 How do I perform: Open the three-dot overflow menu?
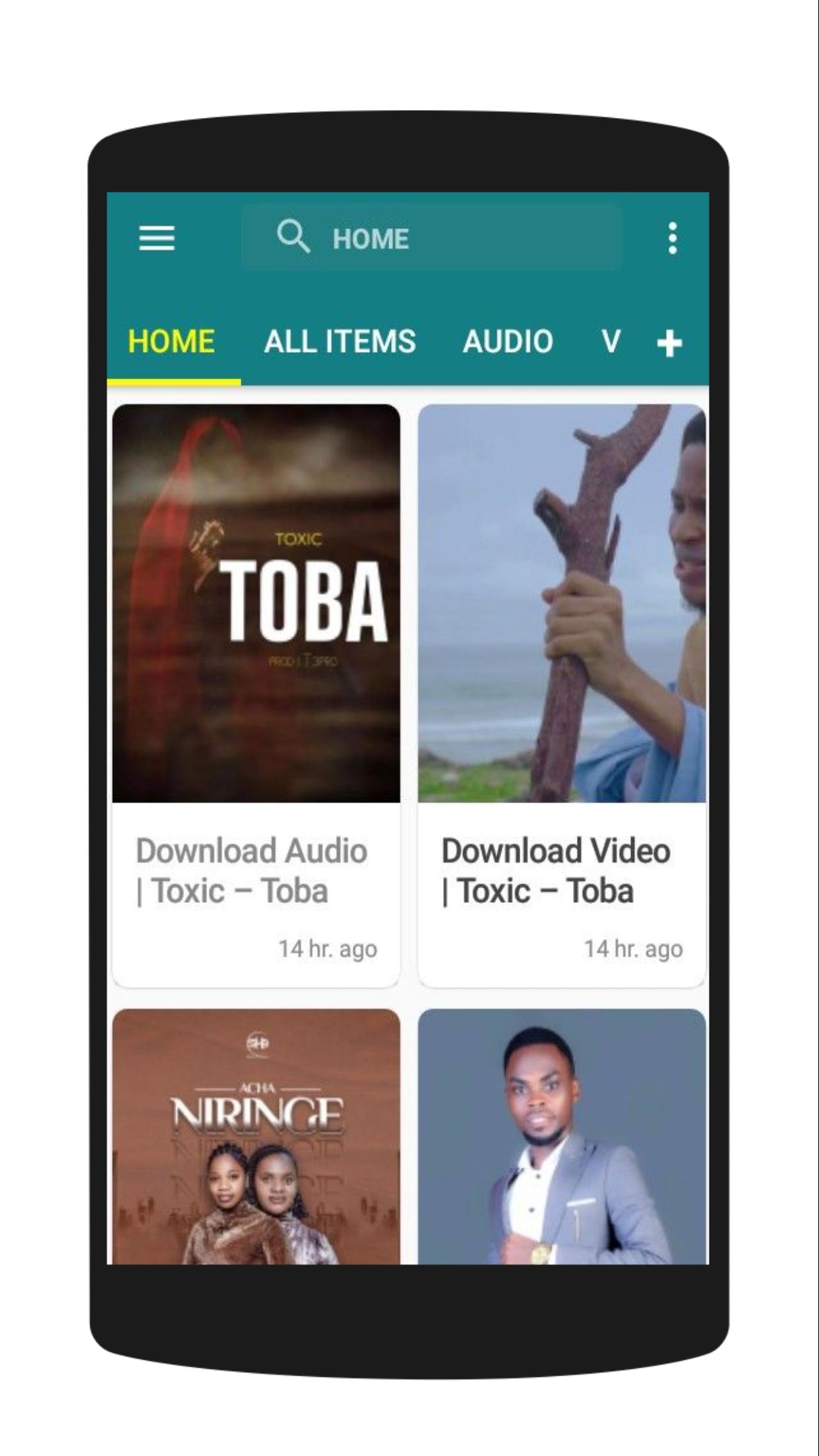coord(672,238)
